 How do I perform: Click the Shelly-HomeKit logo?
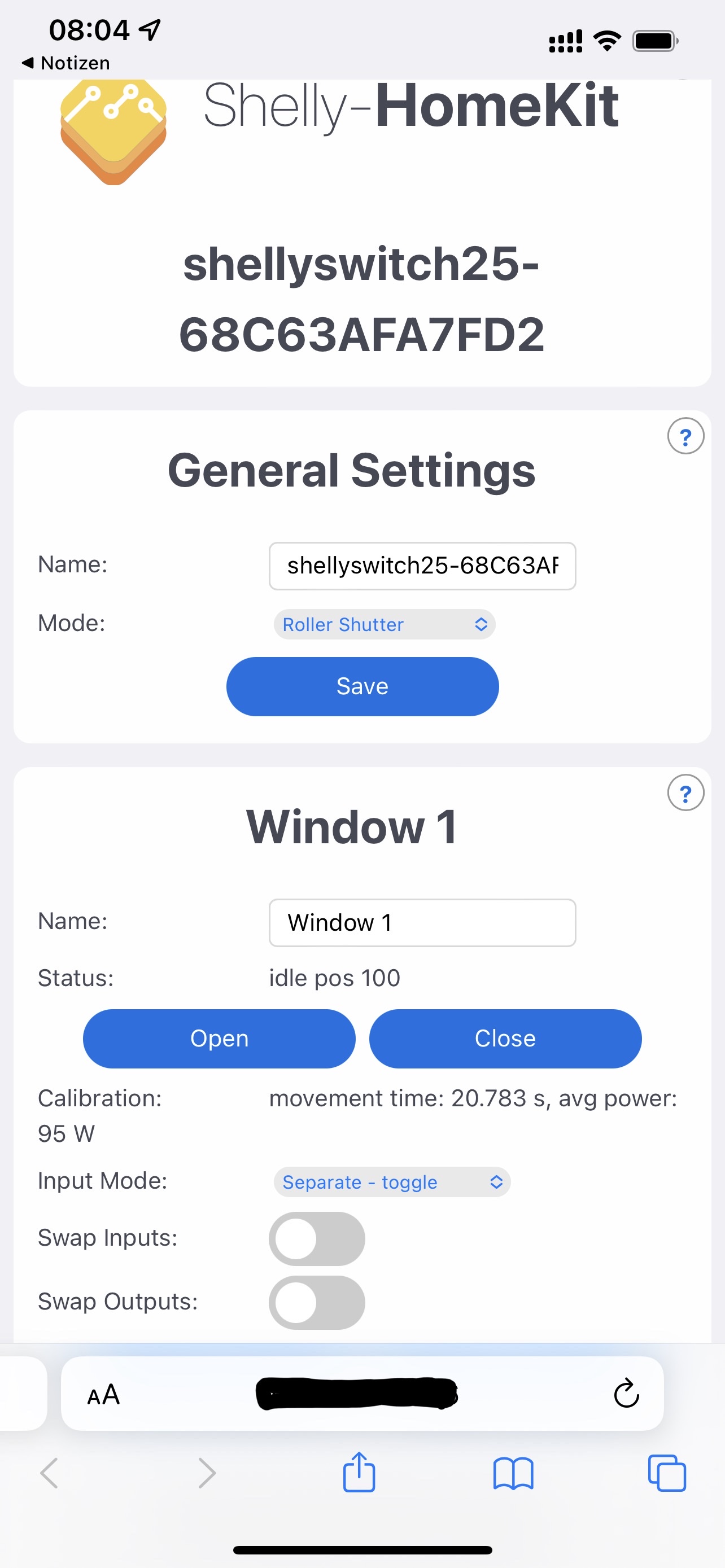pos(113,130)
